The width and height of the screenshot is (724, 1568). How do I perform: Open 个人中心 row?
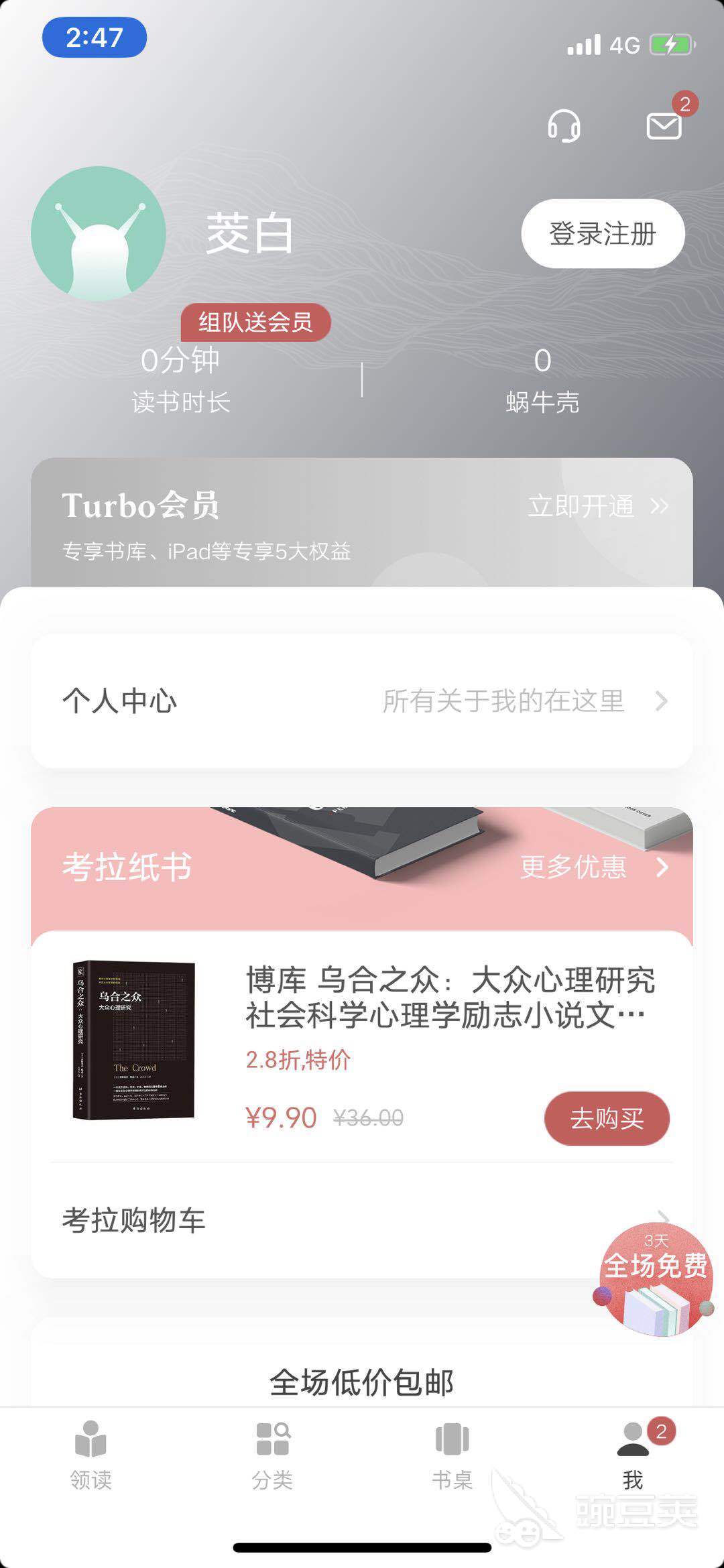(x=362, y=701)
